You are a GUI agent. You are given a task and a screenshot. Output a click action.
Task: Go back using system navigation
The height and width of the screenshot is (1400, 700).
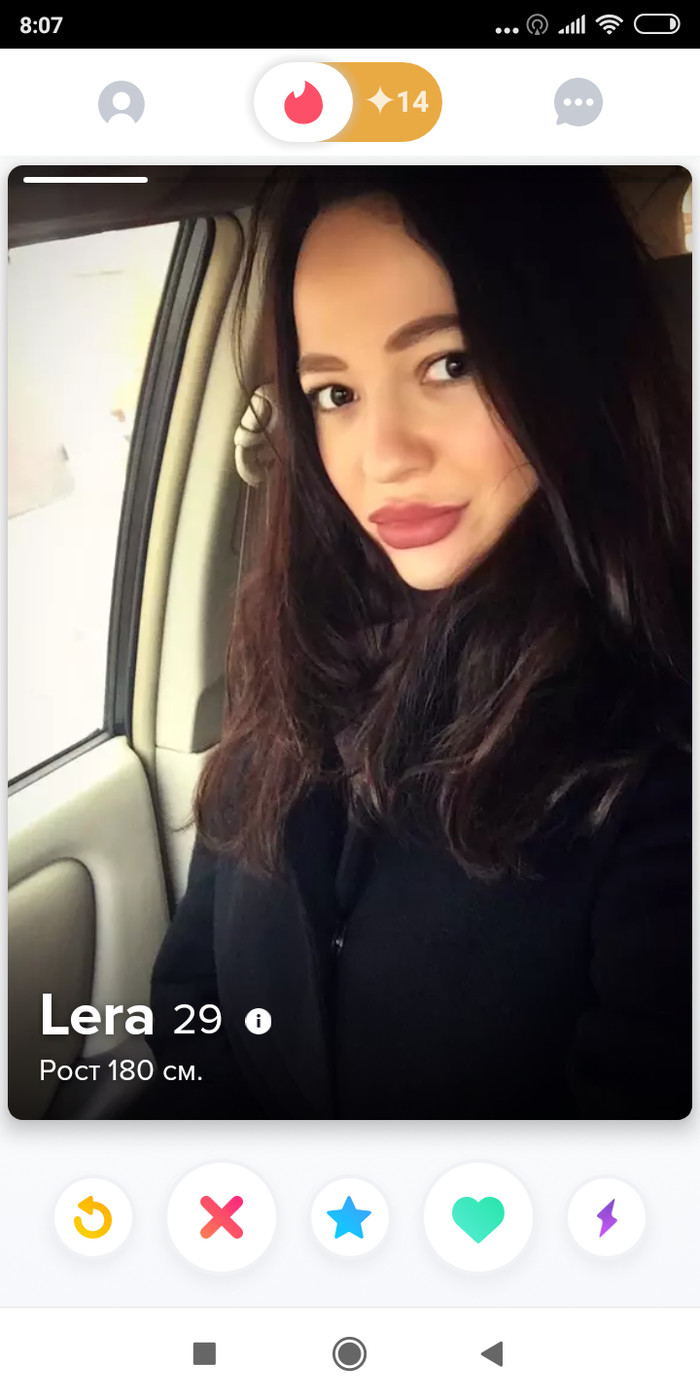click(491, 1354)
